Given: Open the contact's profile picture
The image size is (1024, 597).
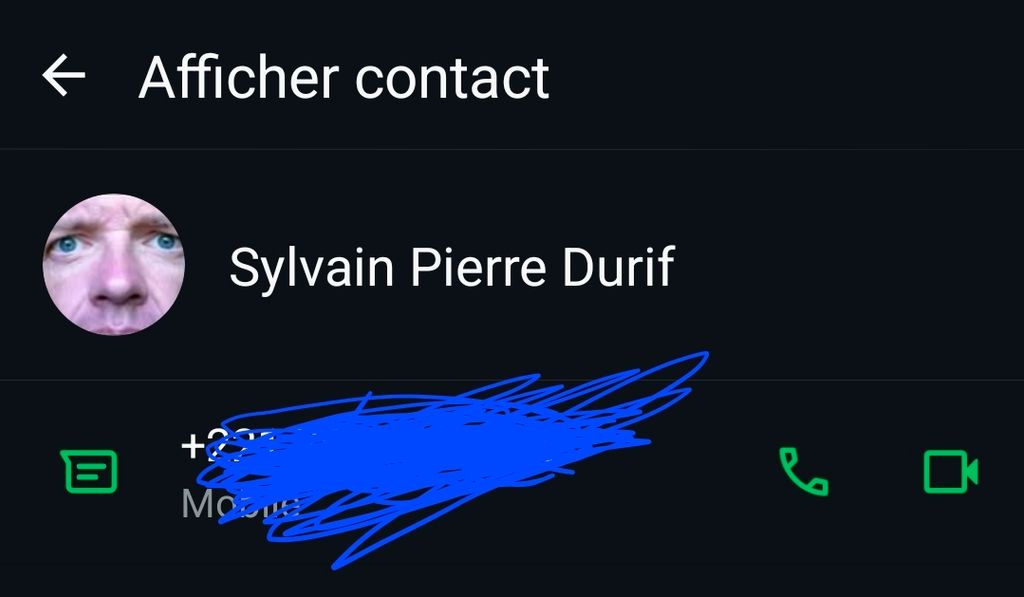Looking at the screenshot, I should click(x=113, y=265).
